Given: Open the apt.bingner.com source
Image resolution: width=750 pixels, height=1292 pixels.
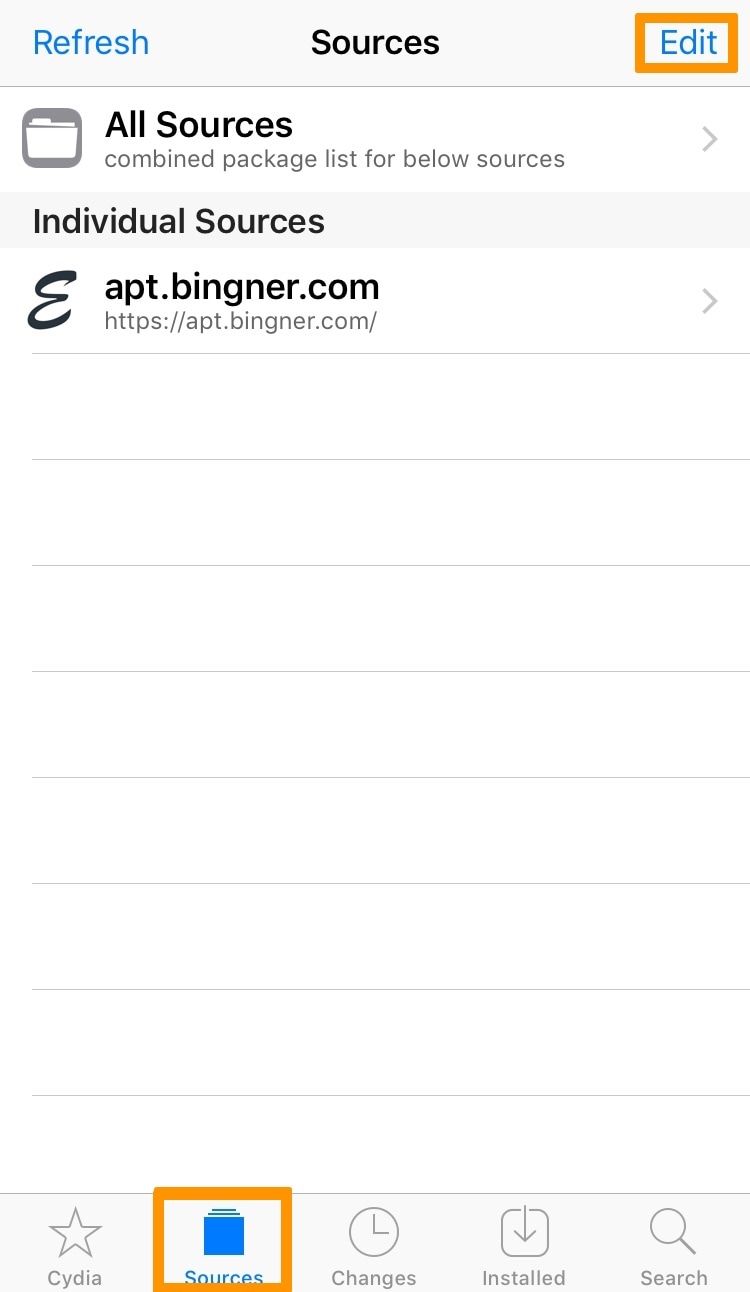Looking at the screenshot, I should tap(375, 300).
